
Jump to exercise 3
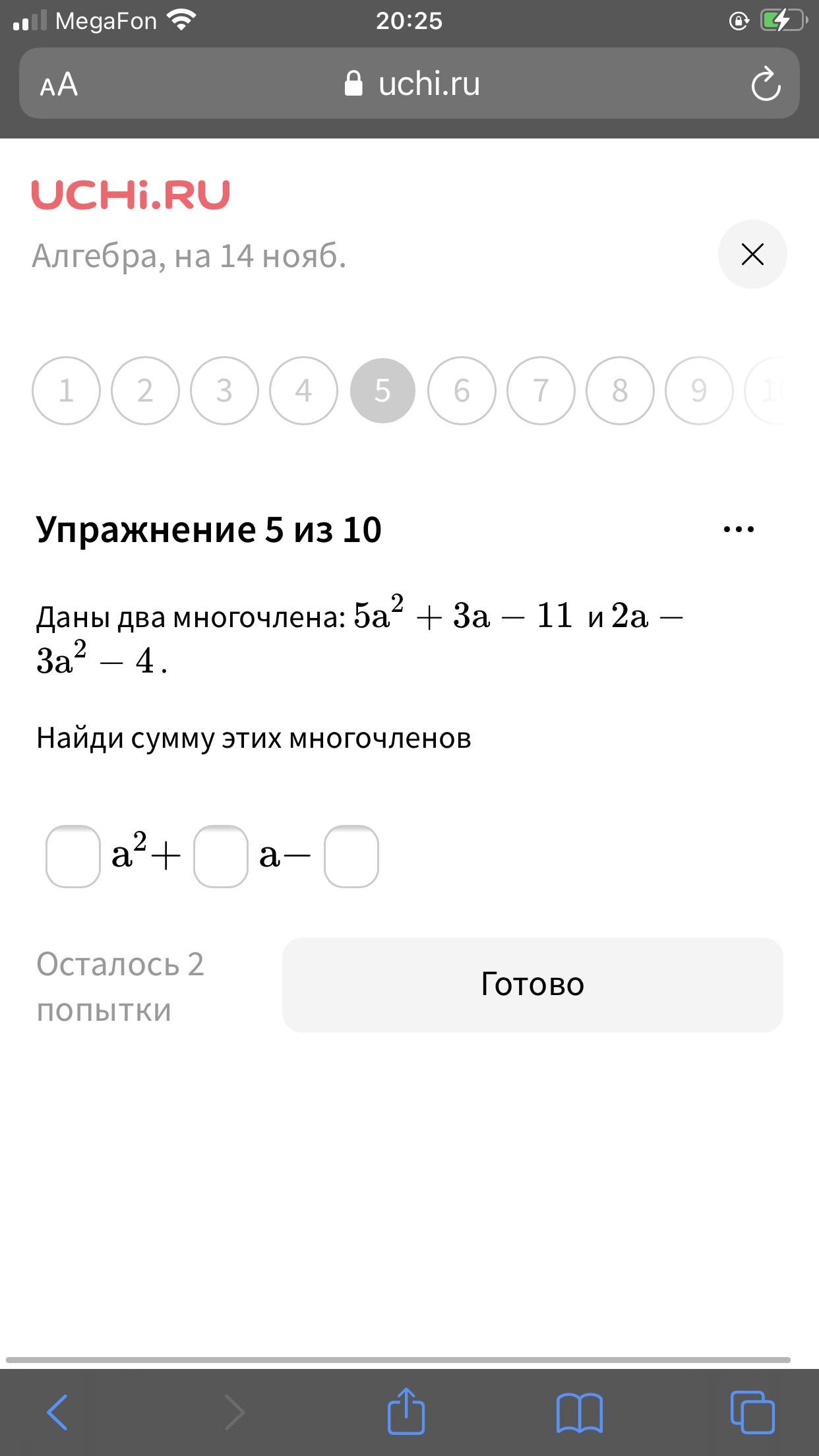point(224,390)
